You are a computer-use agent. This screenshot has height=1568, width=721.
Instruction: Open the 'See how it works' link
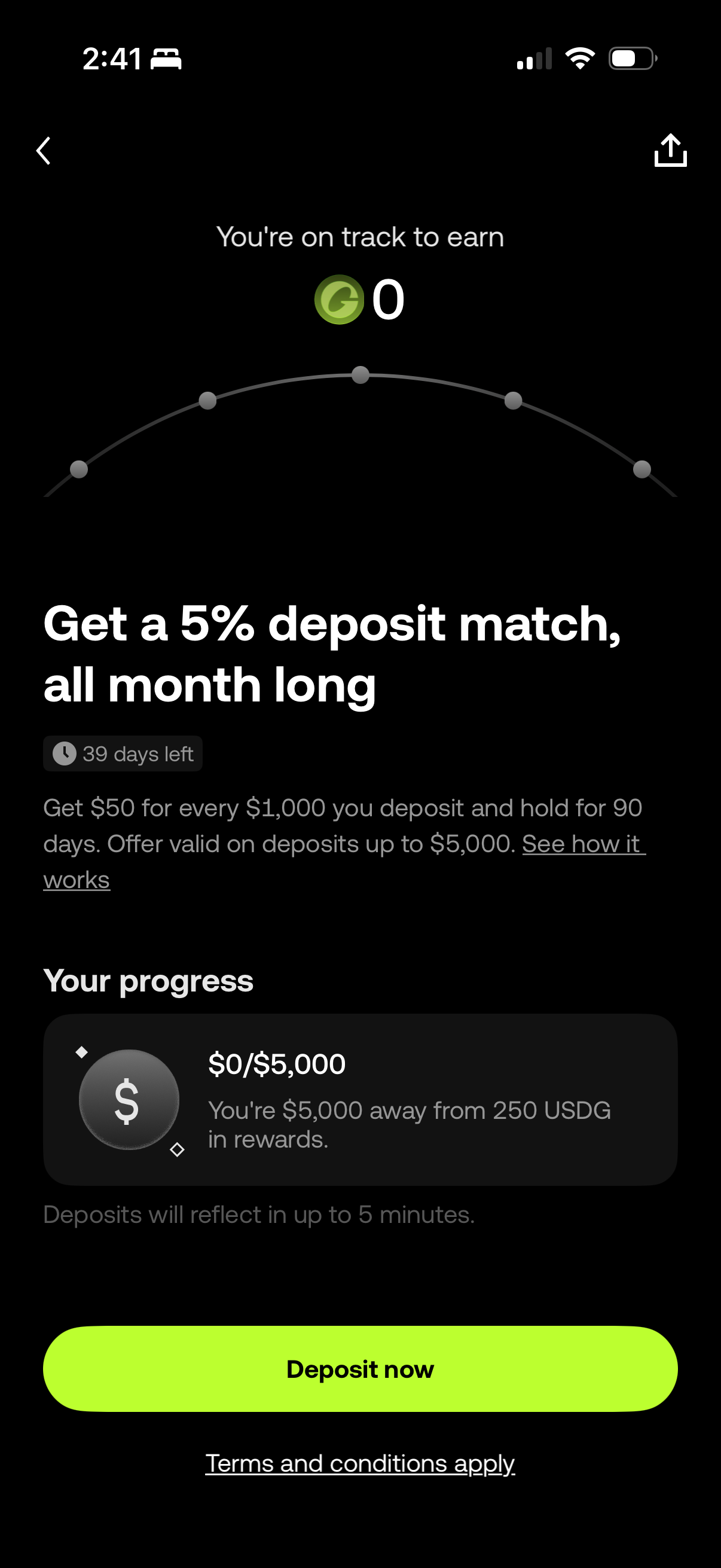click(582, 844)
